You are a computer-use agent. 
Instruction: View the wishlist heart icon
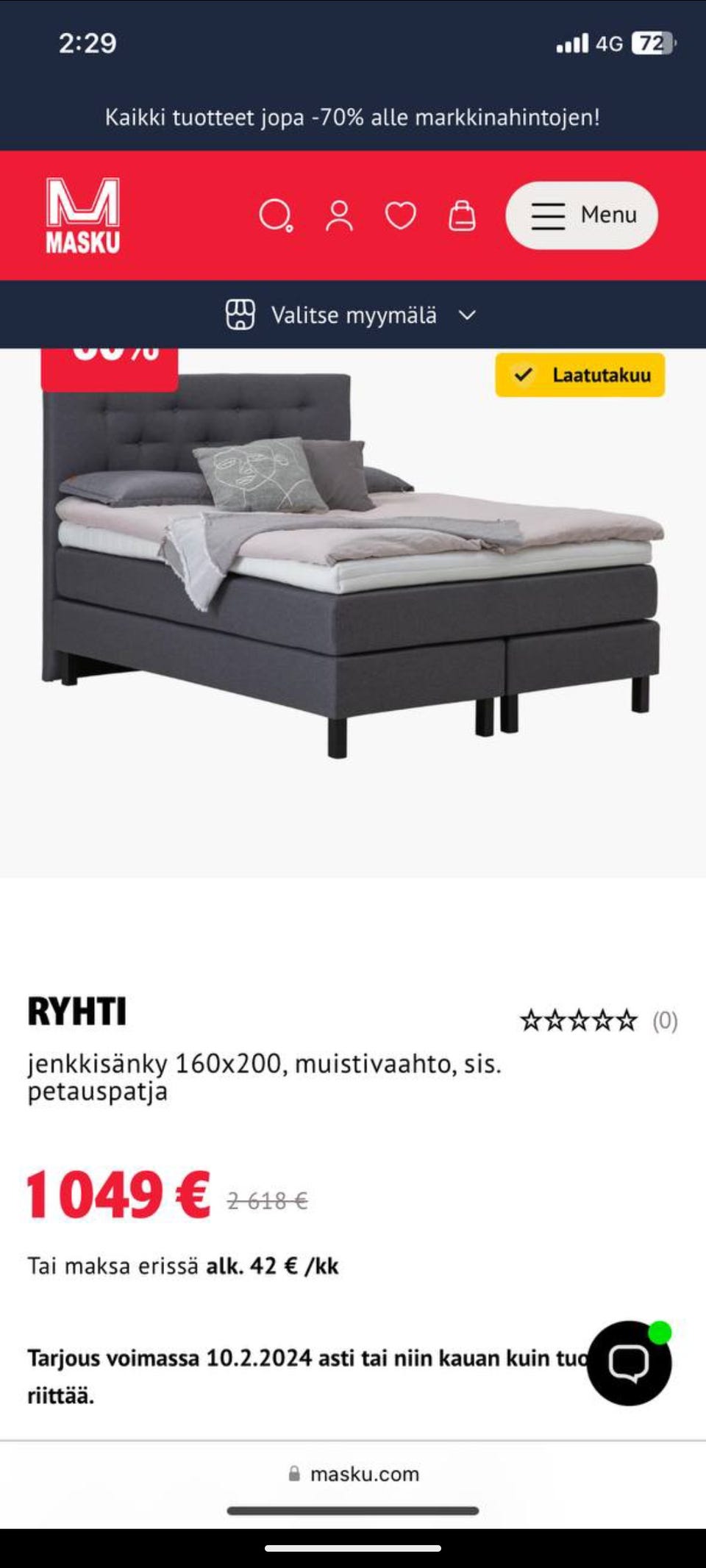coord(401,216)
